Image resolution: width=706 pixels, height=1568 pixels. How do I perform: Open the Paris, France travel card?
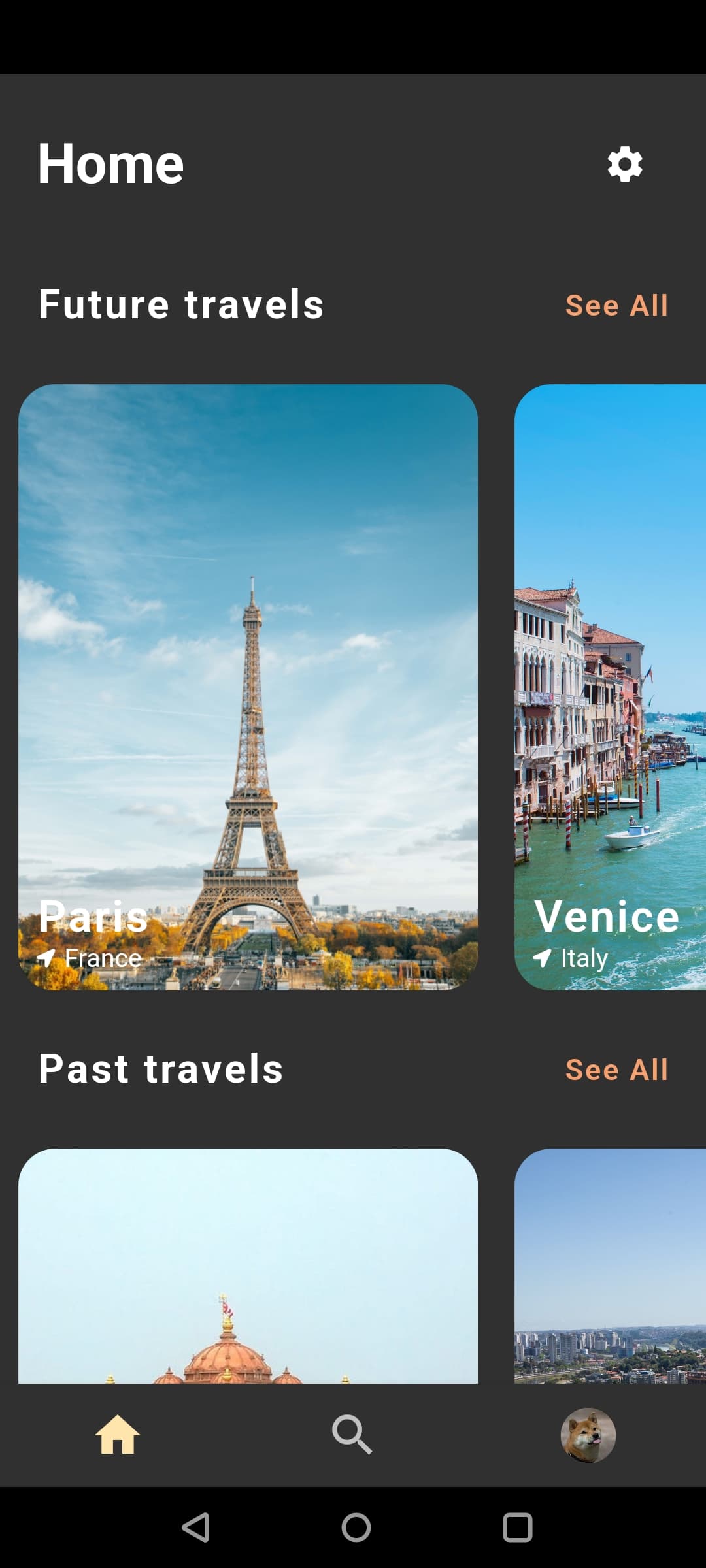[248, 686]
